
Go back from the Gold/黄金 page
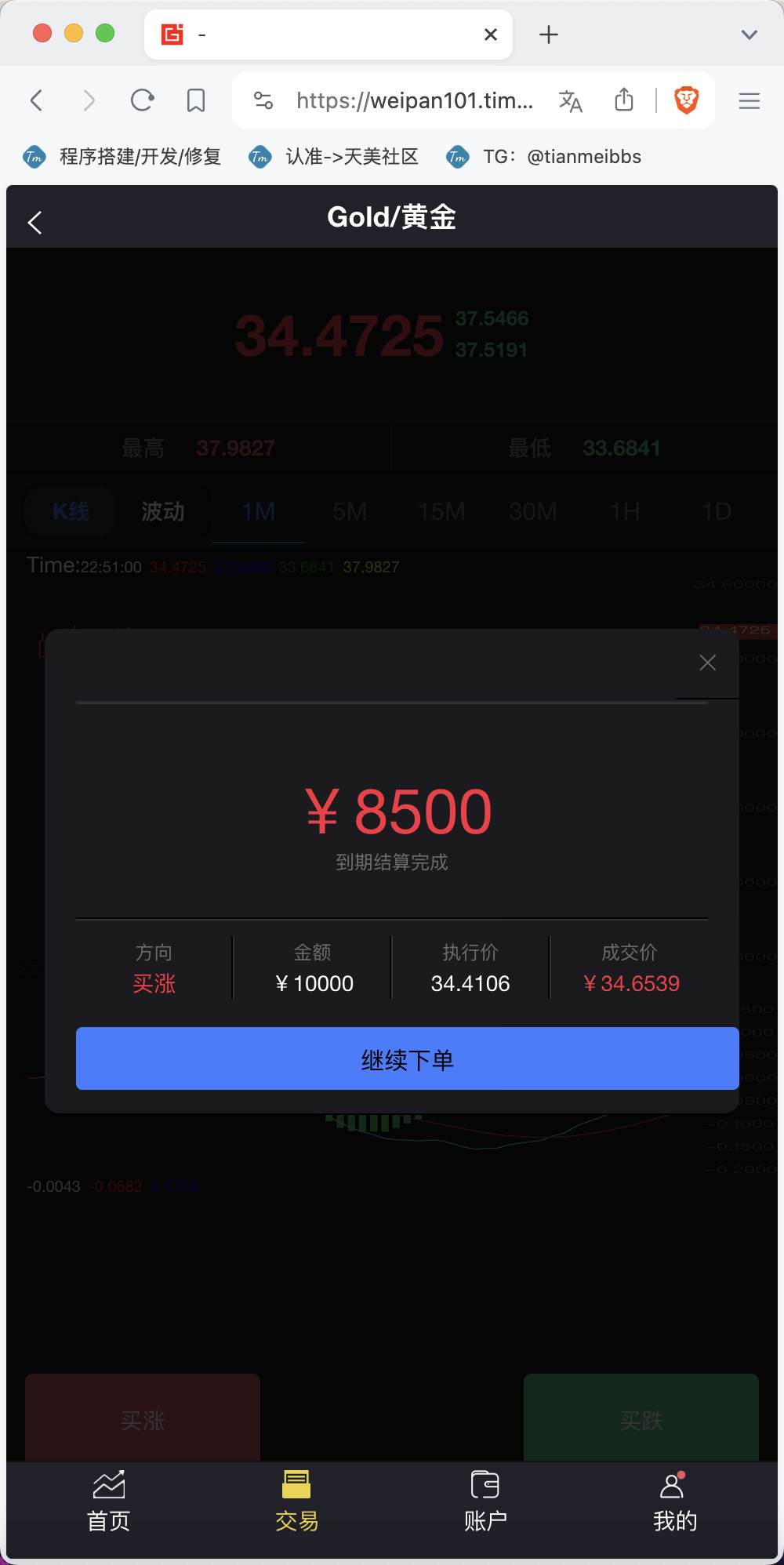[x=34, y=223]
